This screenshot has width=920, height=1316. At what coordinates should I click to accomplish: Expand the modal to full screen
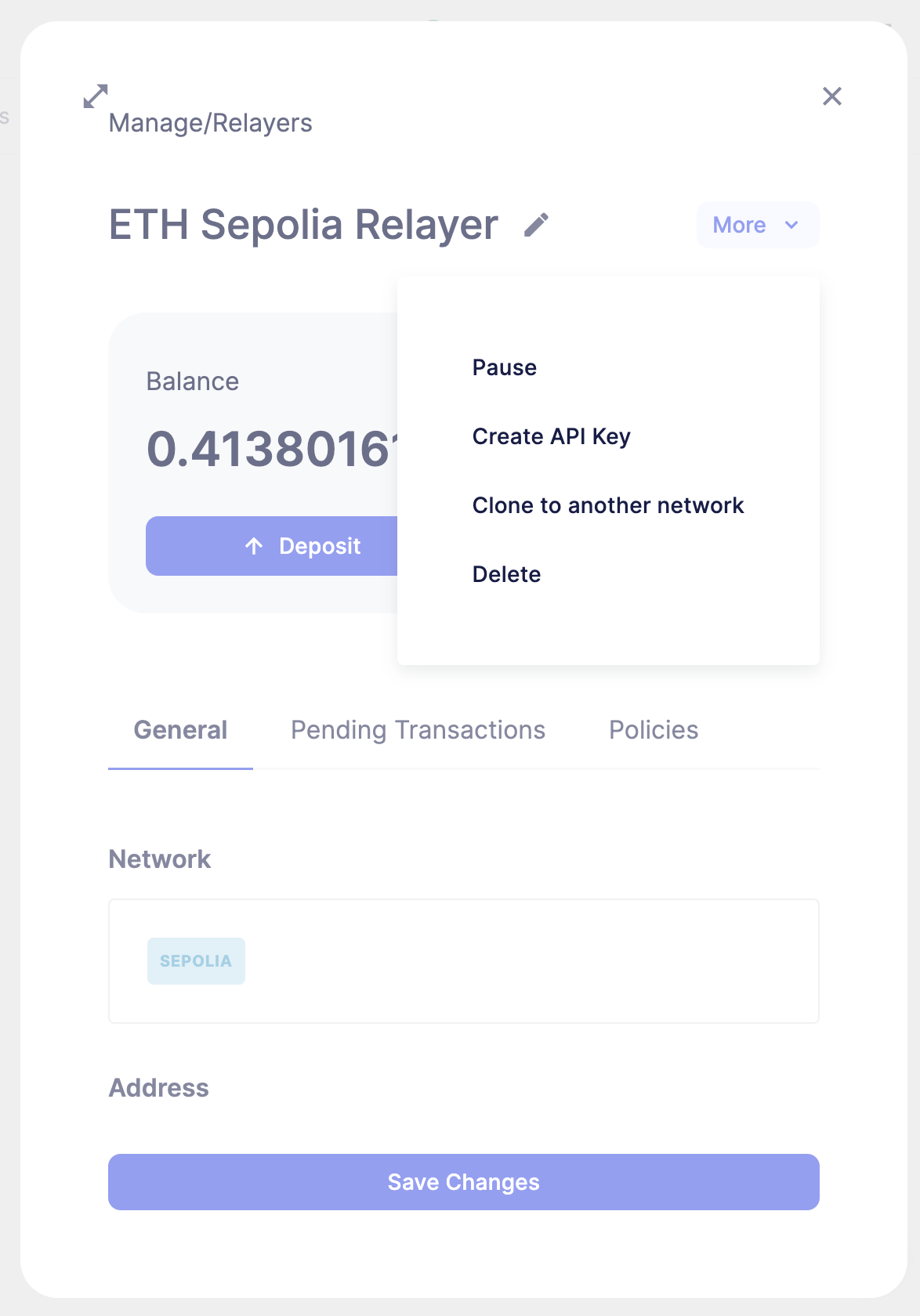point(96,96)
